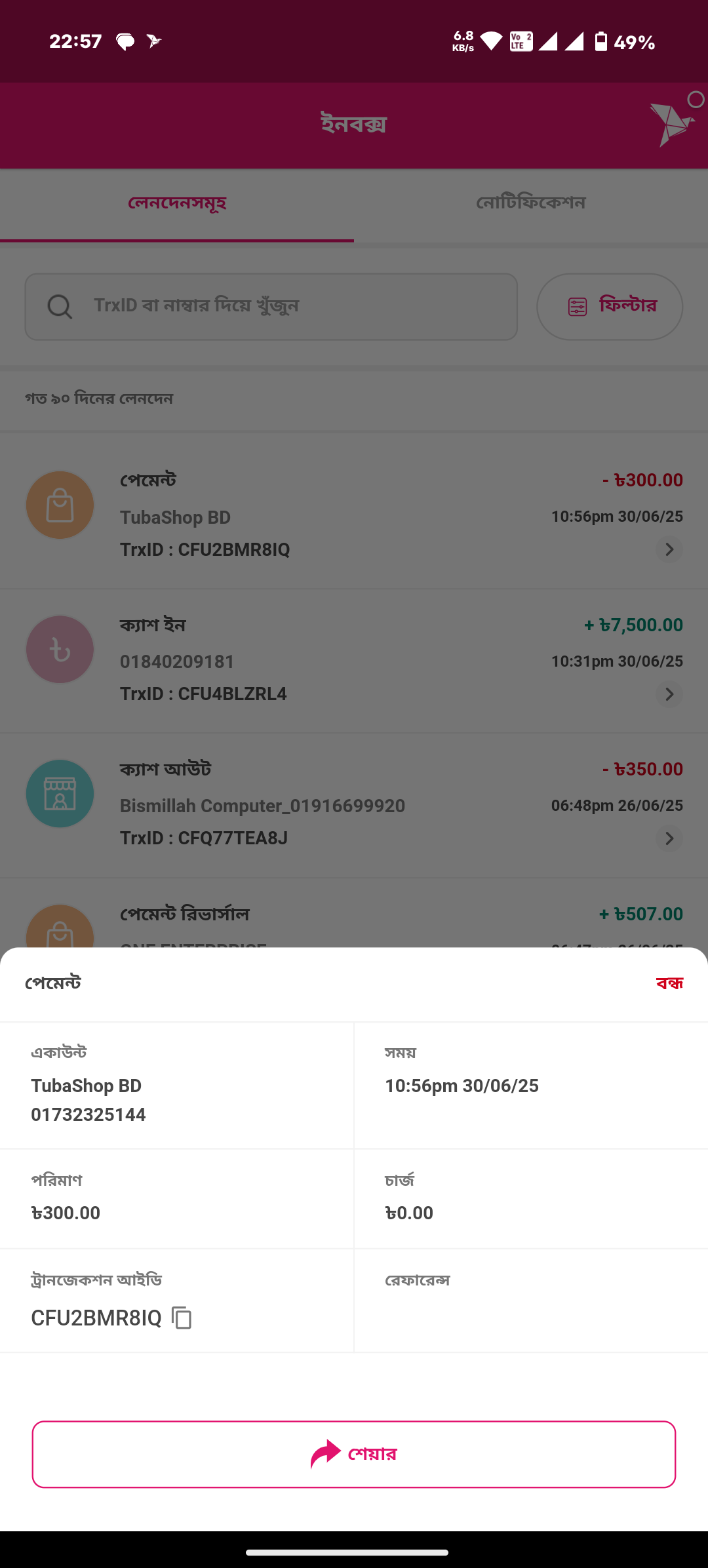
Task: View the ক্যাশ ইন ৳7,500.00 transaction
Action: coord(354,659)
